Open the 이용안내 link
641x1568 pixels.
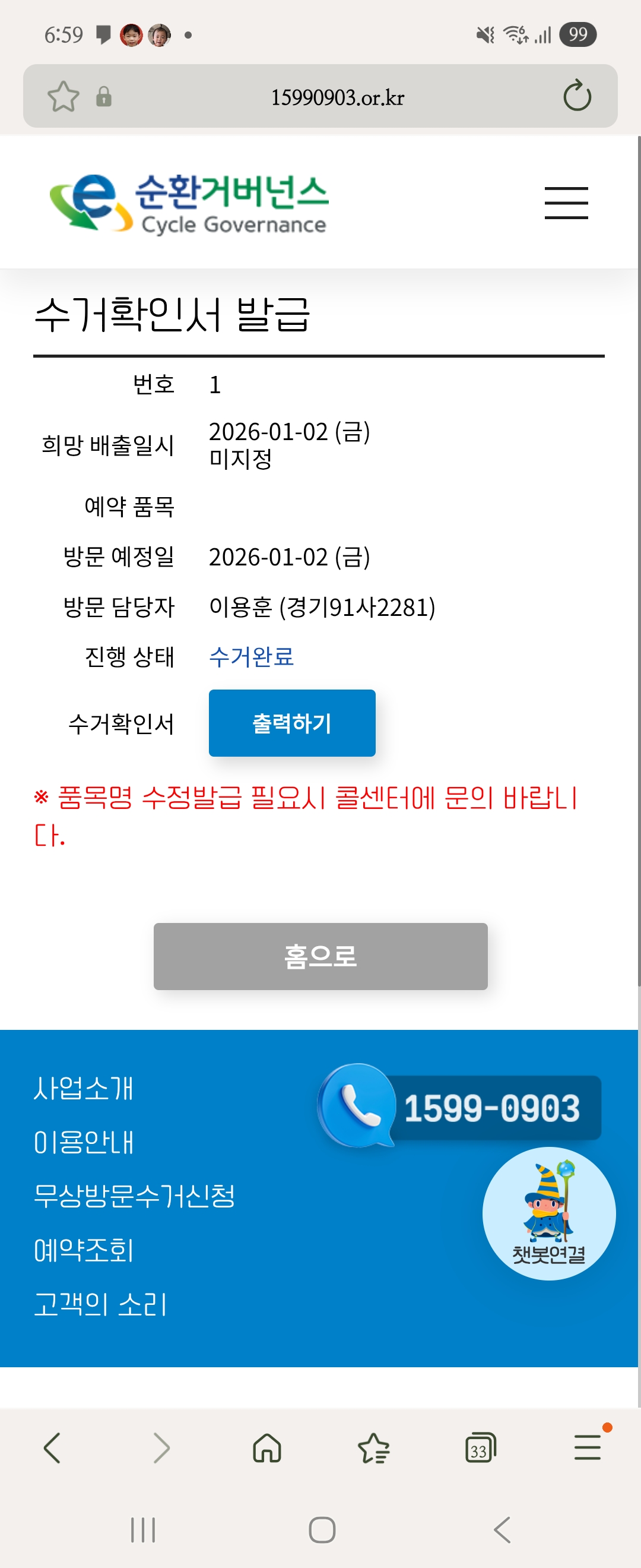coord(83,1142)
